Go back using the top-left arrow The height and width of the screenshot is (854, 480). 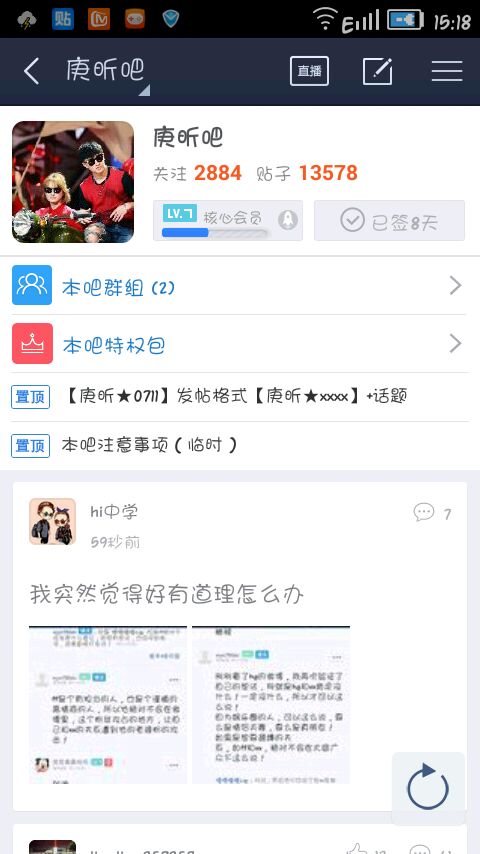pyautogui.click(x=32, y=71)
